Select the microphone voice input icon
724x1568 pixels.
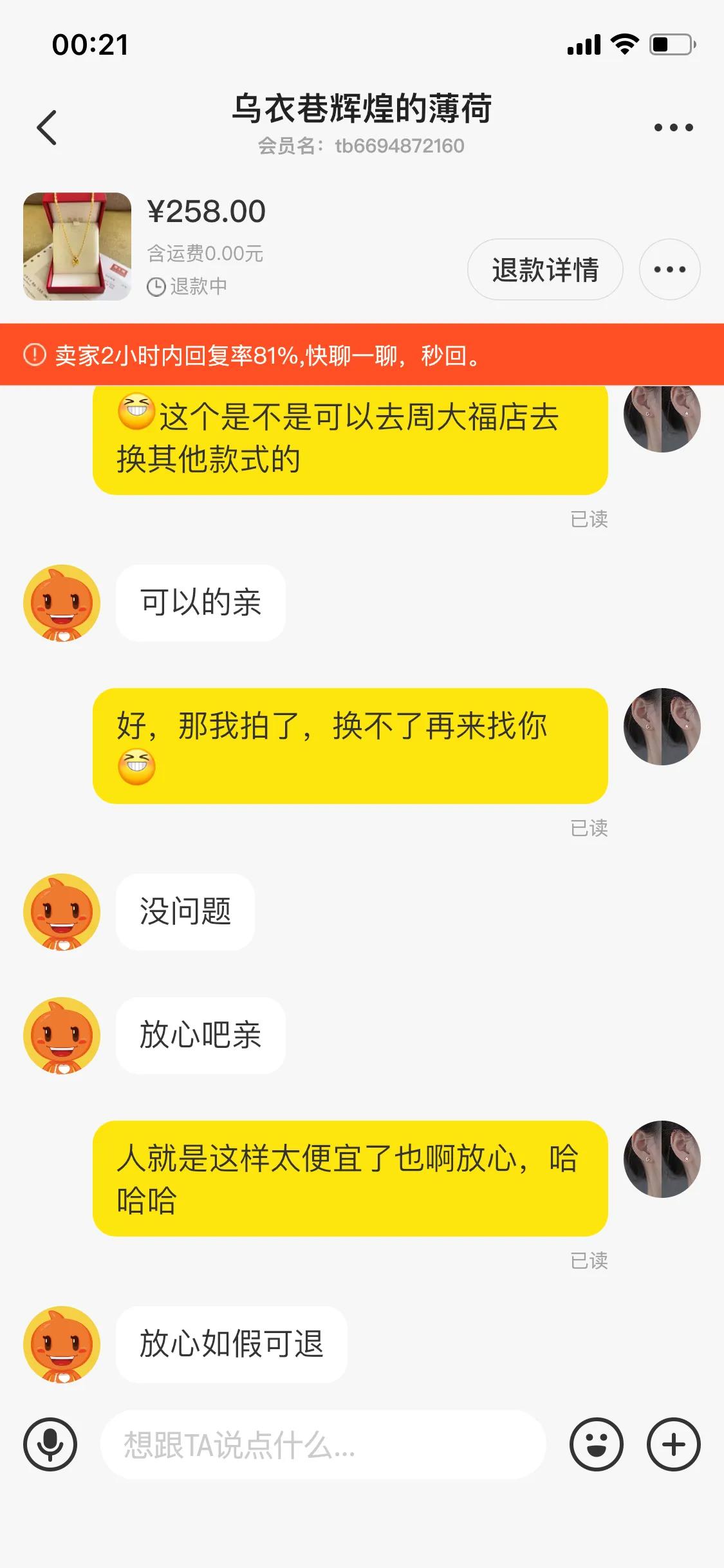tap(51, 1444)
